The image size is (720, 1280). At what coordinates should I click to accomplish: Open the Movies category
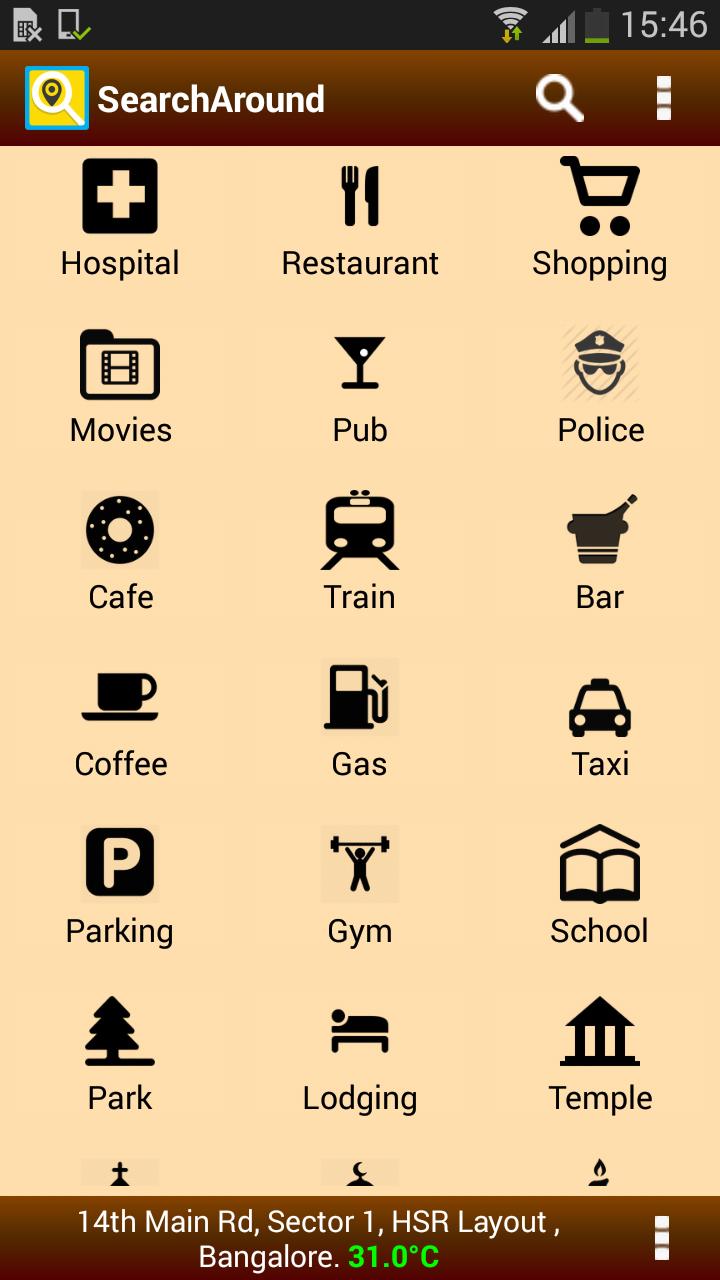[x=120, y=385]
